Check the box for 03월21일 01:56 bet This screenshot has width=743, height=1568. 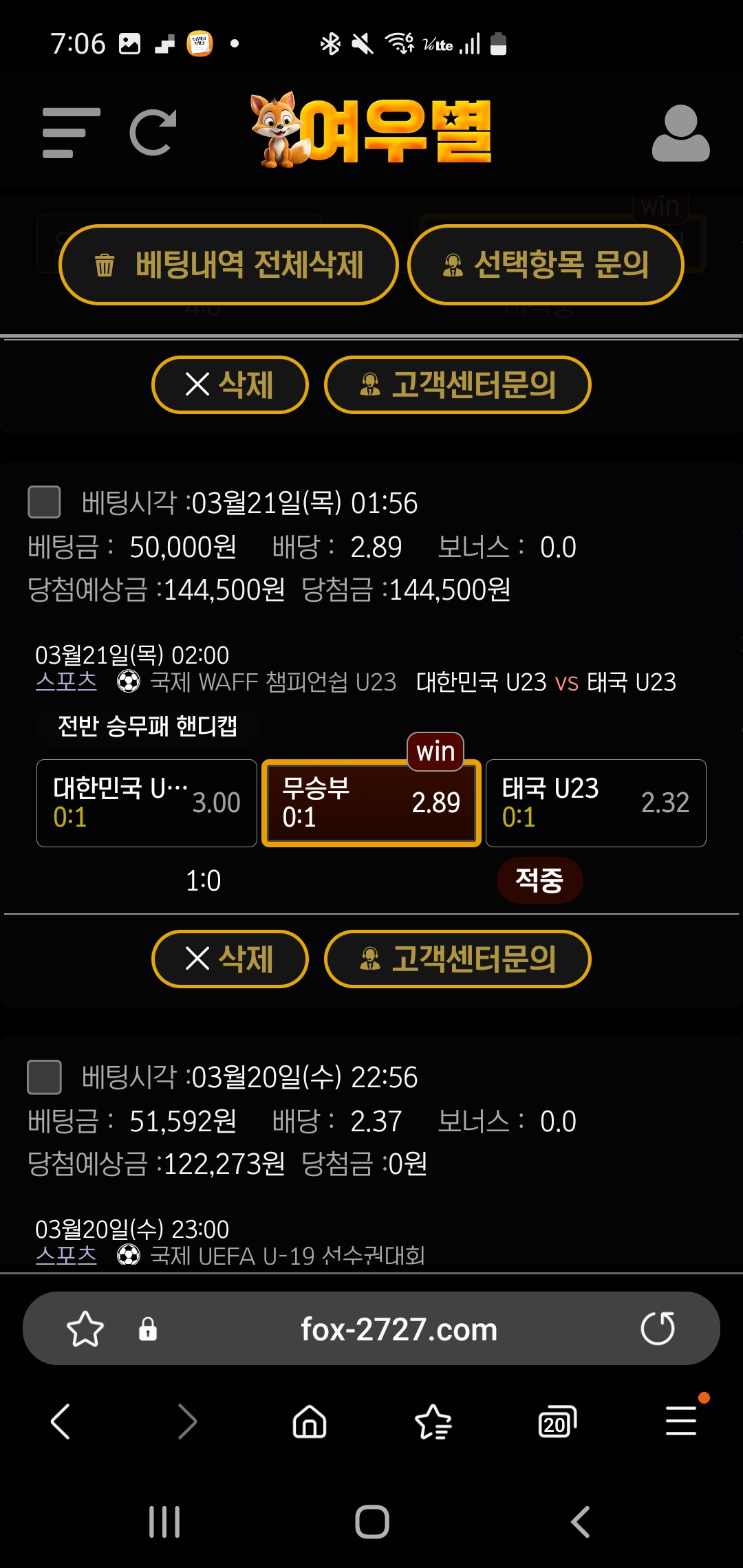point(44,502)
